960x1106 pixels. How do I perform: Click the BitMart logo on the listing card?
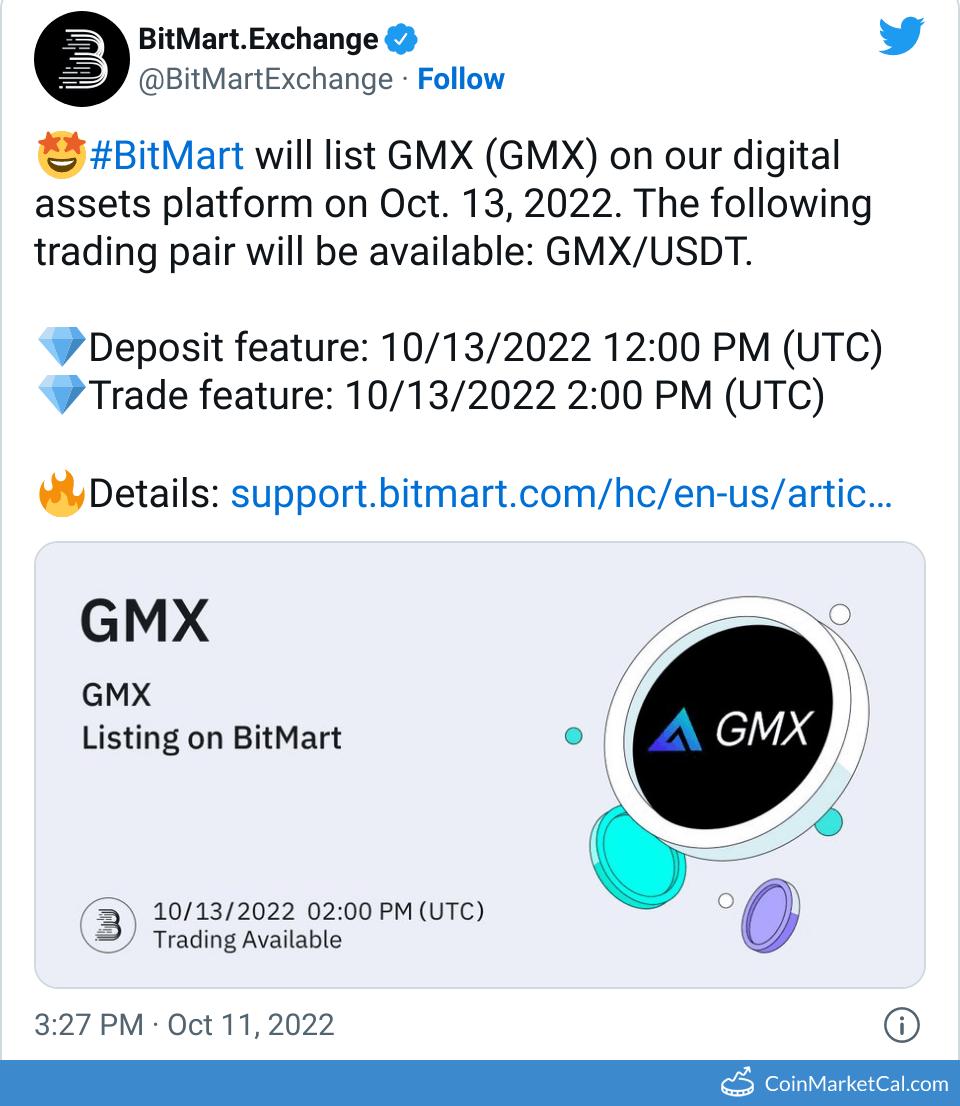(107, 925)
